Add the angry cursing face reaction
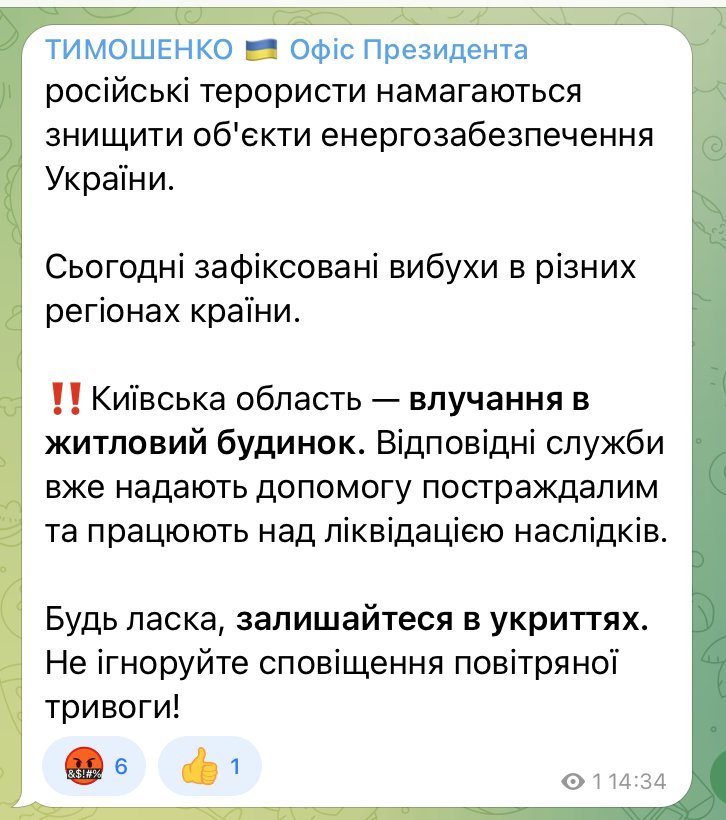726x820 pixels. click(x=95, y=767)
